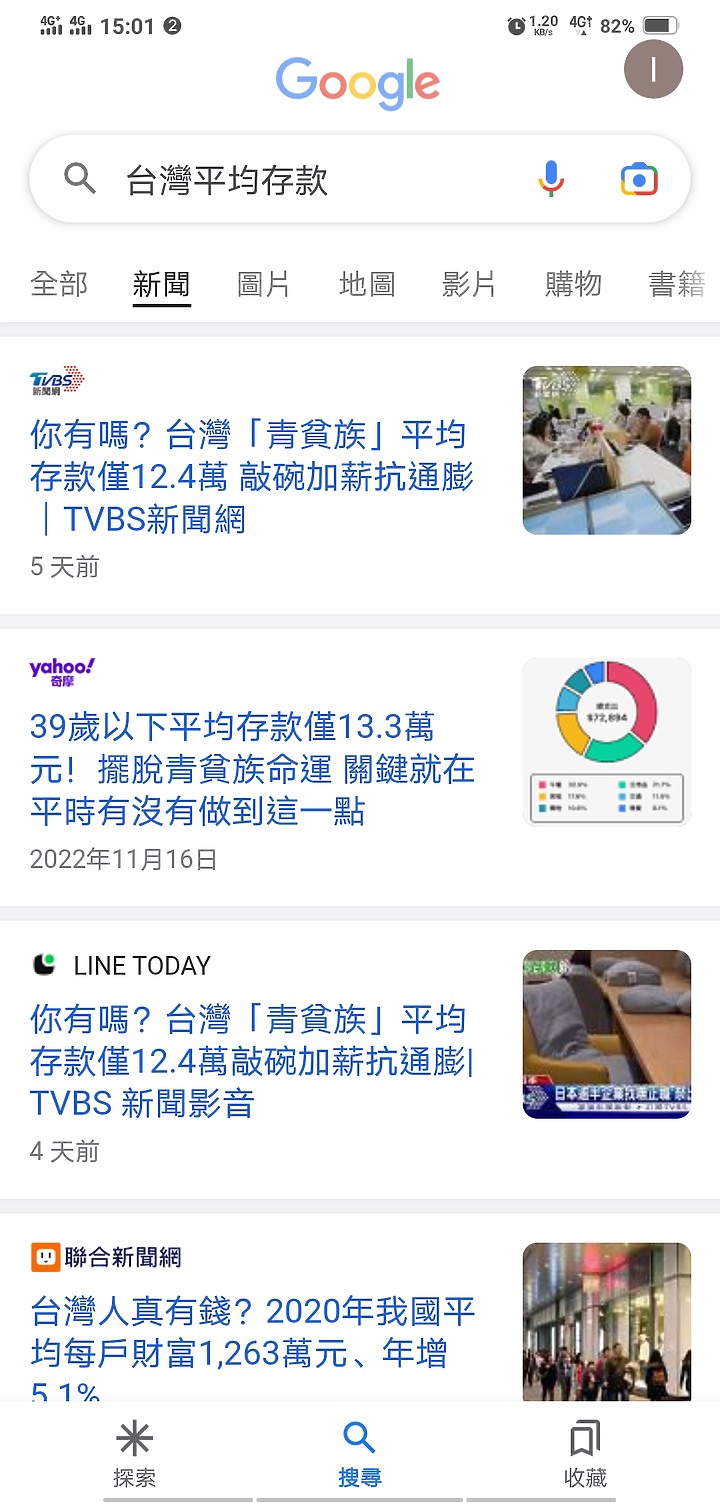The width and height of the screenshot is (720, 1504).
Task: Switch to the 全部 tab
Action: tap(59, 284)
